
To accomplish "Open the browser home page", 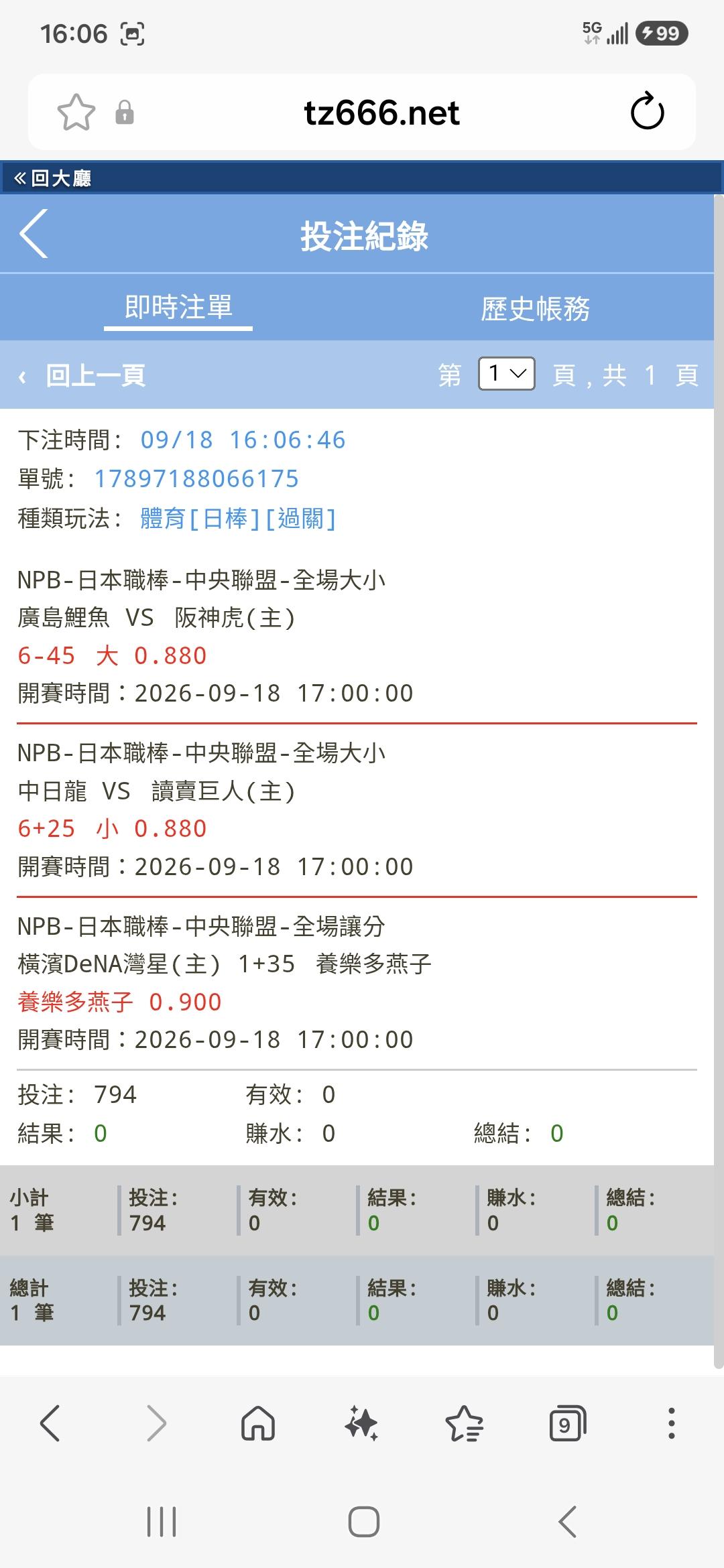I will [258, 1423].
